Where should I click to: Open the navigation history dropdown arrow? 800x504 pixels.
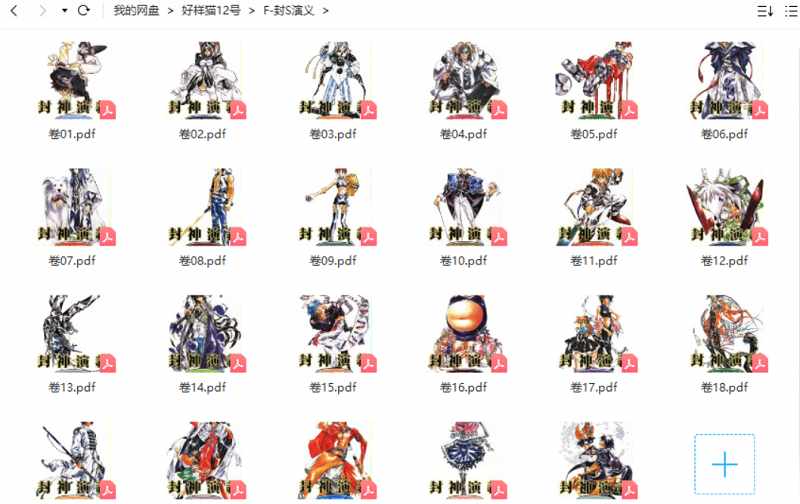[64, 11]
